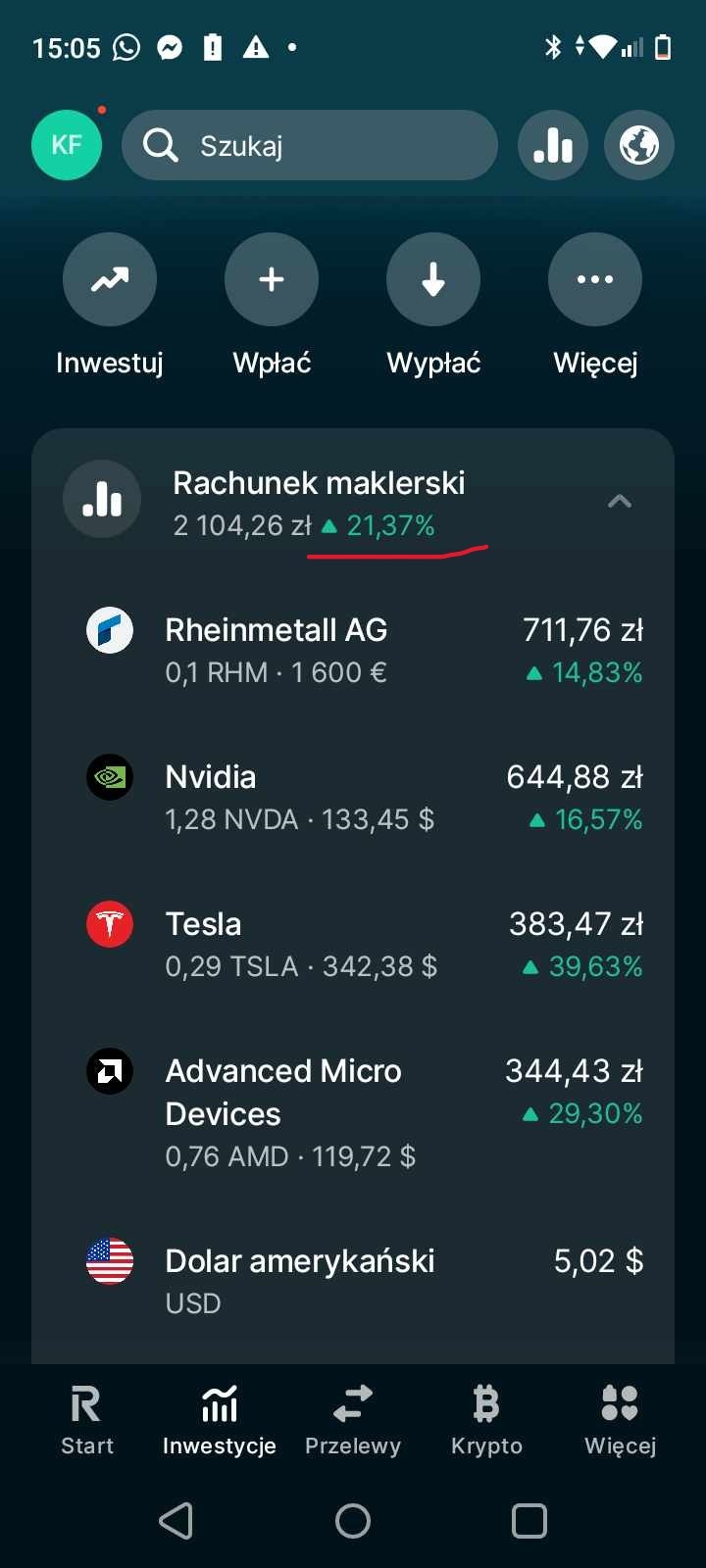The height and width of the screenshot is (1568, 706).
Task: Open the Rheinmetall AG position
Action: pos(353,651)
